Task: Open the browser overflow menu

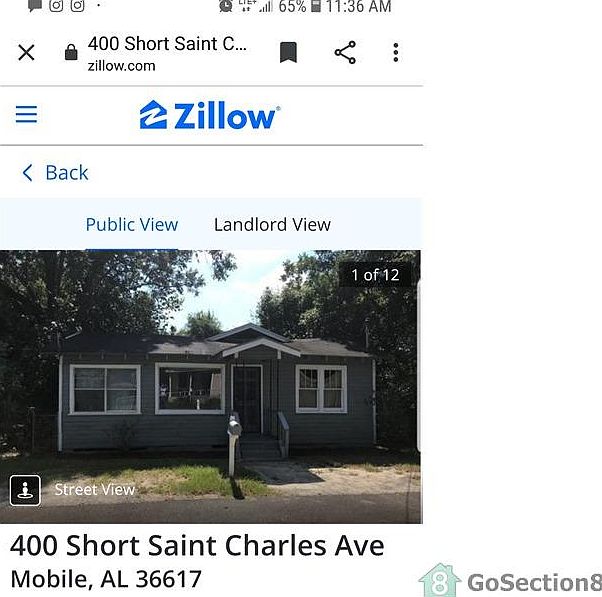Action: (396, 53)
